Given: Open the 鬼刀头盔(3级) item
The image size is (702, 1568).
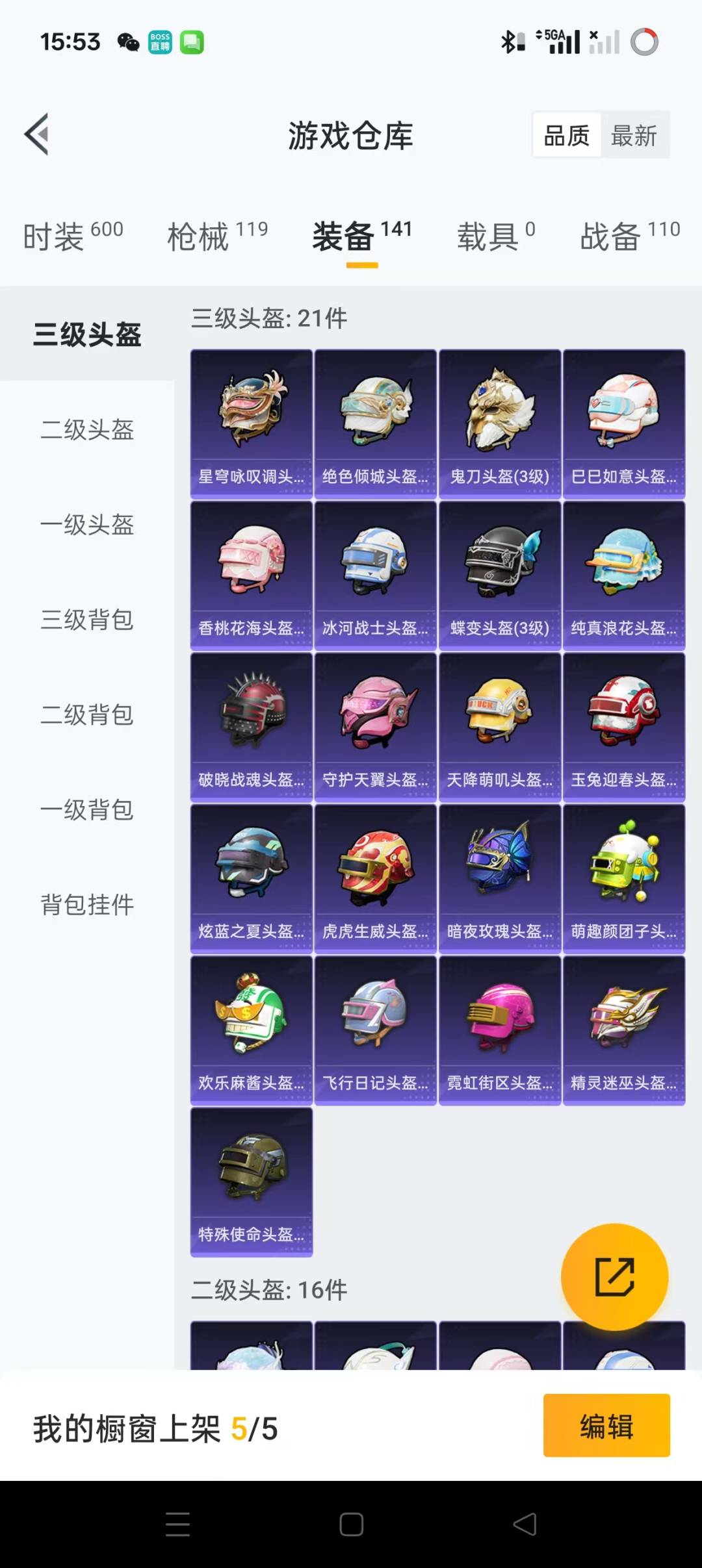Looking at the screenshot, I should (x=500, y=424).
